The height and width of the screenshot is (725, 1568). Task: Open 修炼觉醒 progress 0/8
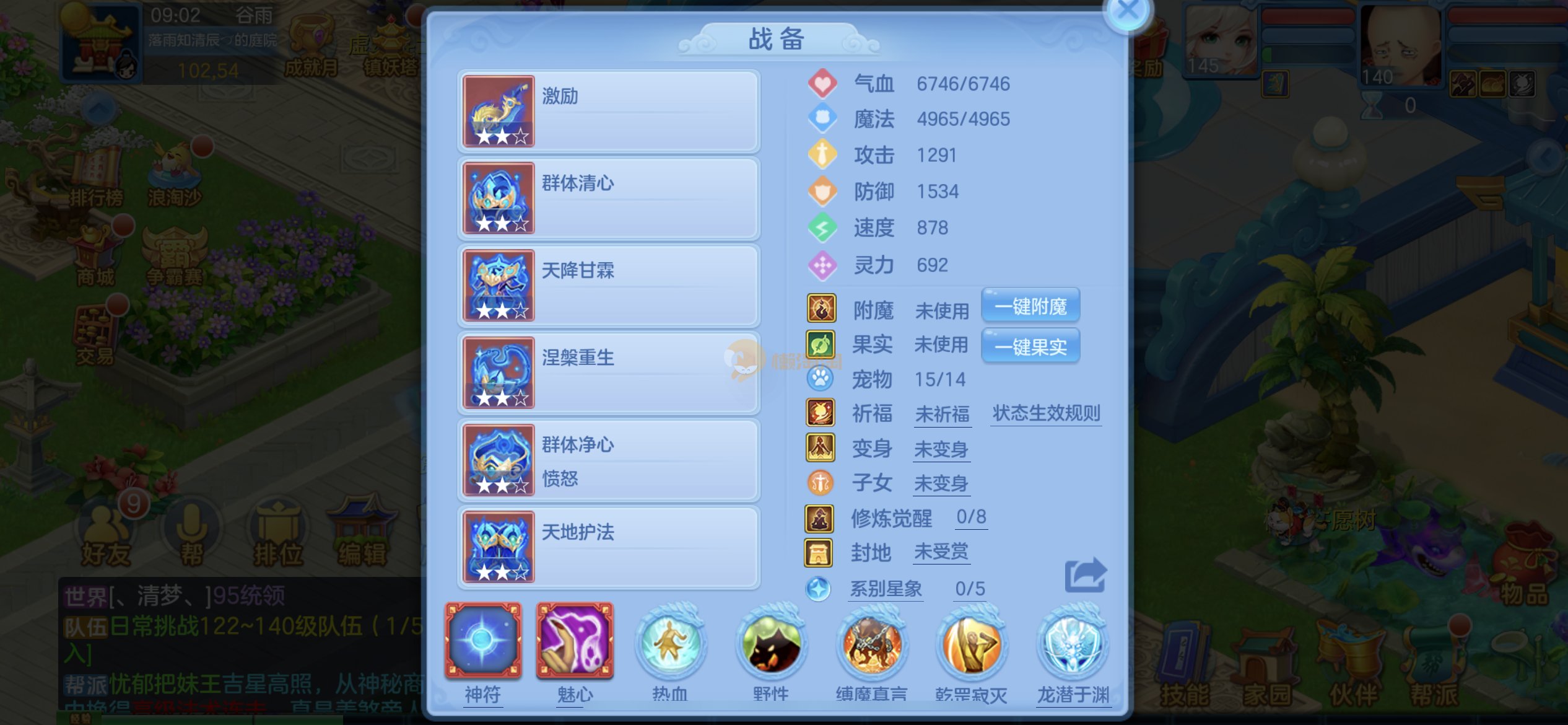click(970, 517)
